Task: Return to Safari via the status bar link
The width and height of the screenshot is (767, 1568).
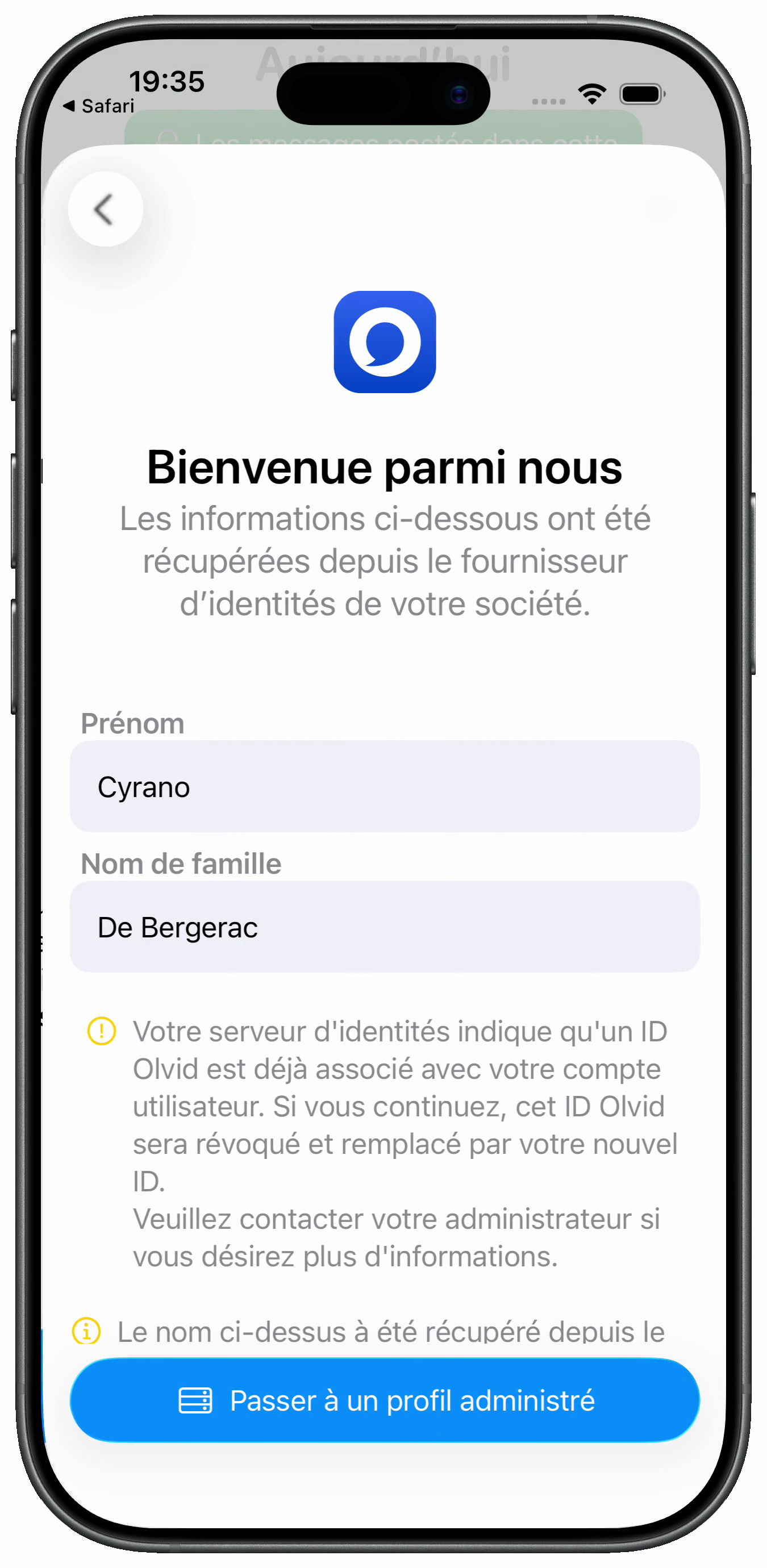Action: 99,106
